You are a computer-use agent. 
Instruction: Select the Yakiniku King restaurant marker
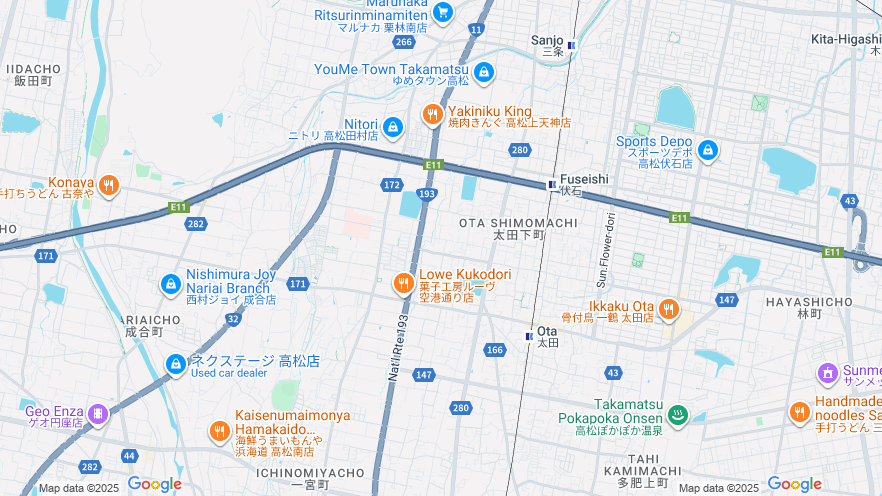click(x=432, y=115)
